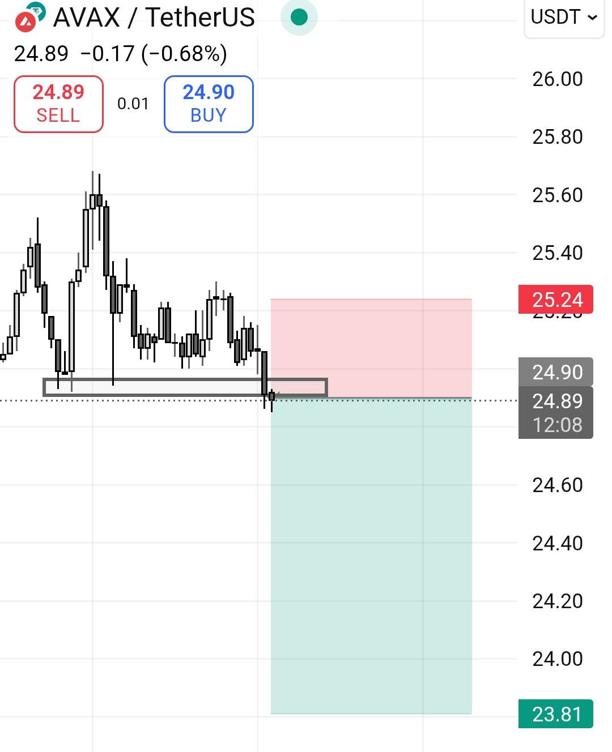Screen dimensions: 612x752
Task: Tap the 24.90 BUY button
Action: pyautogui.click(x=208, y=104)
